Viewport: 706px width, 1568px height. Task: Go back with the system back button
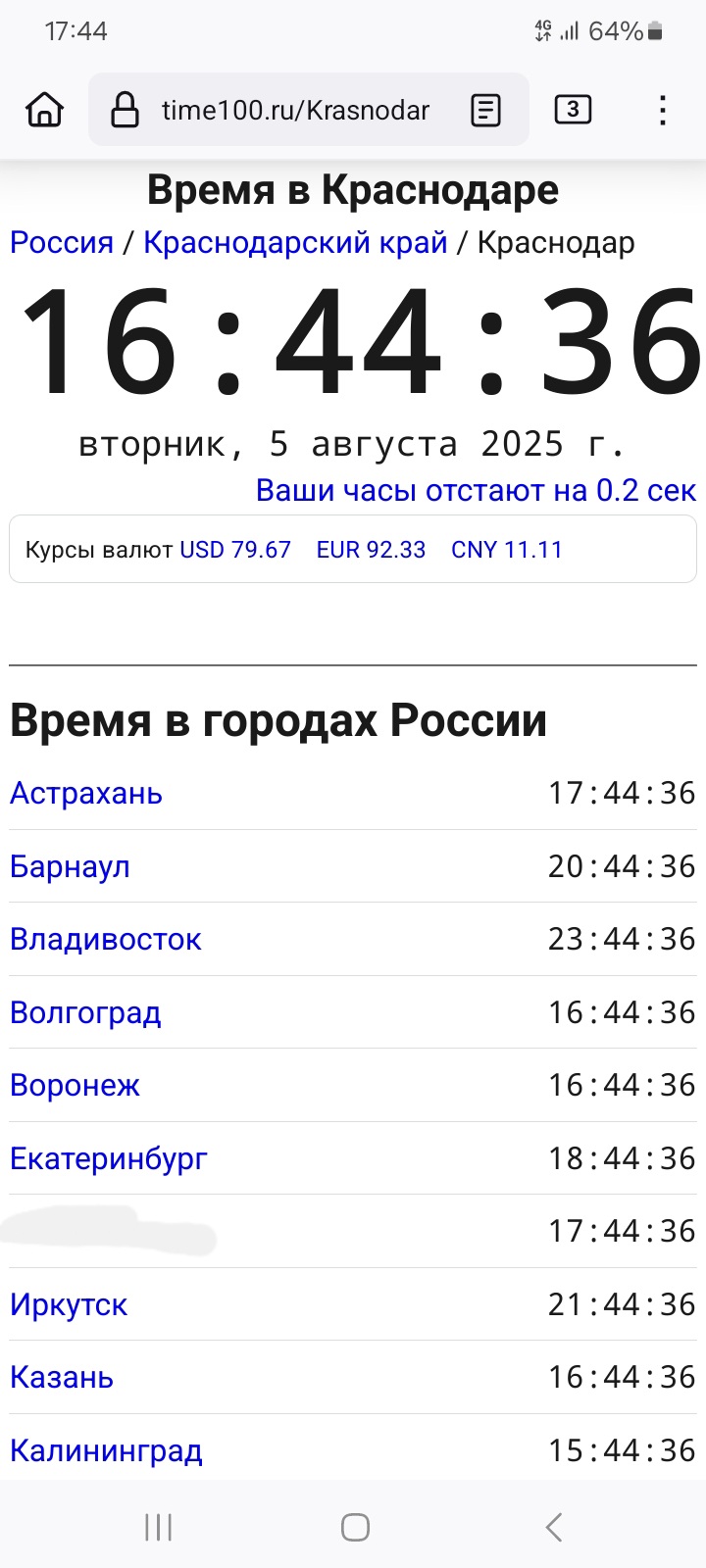[554, 1526]
